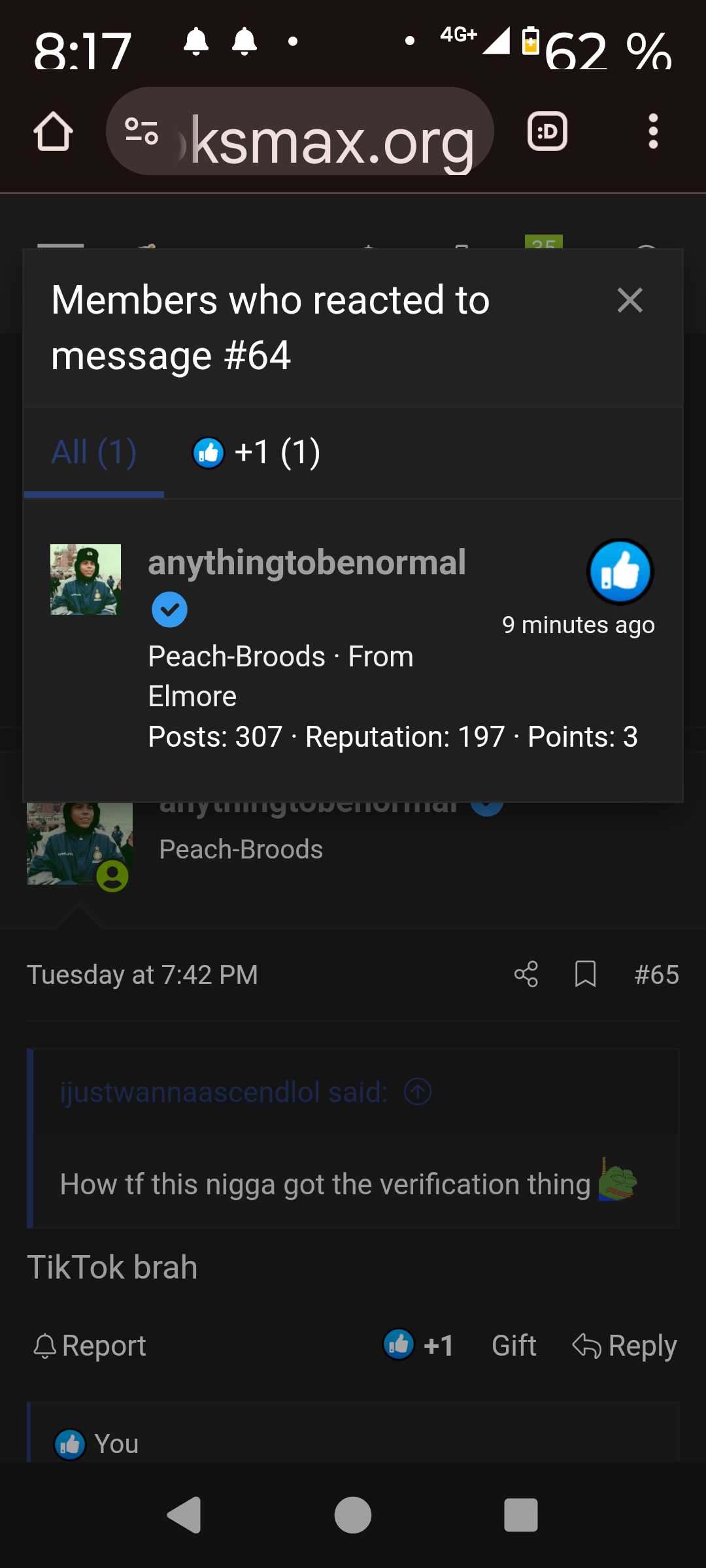This screenshot has height=1568, width=706.
Task: Switch to the +1 (1) reactions tab
Action: pyautogui.click(x=256, y=451)
